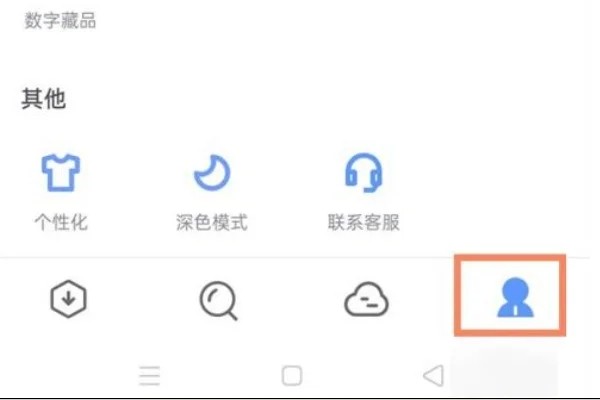600x400 pixels.
Task: Tap the system home square button
Action: pos(292,375)
